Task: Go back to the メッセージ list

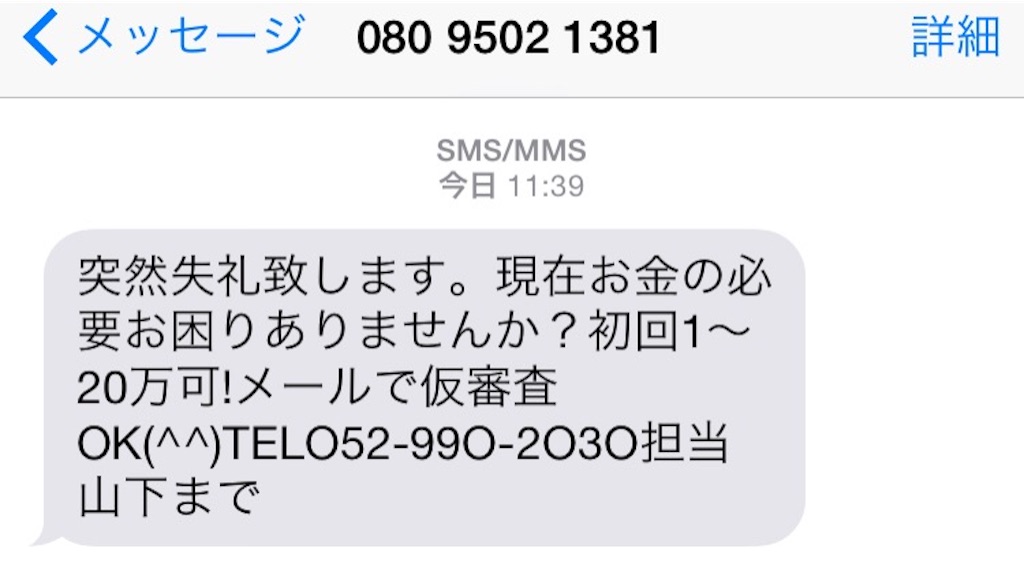Action: (x=165, y=38)
